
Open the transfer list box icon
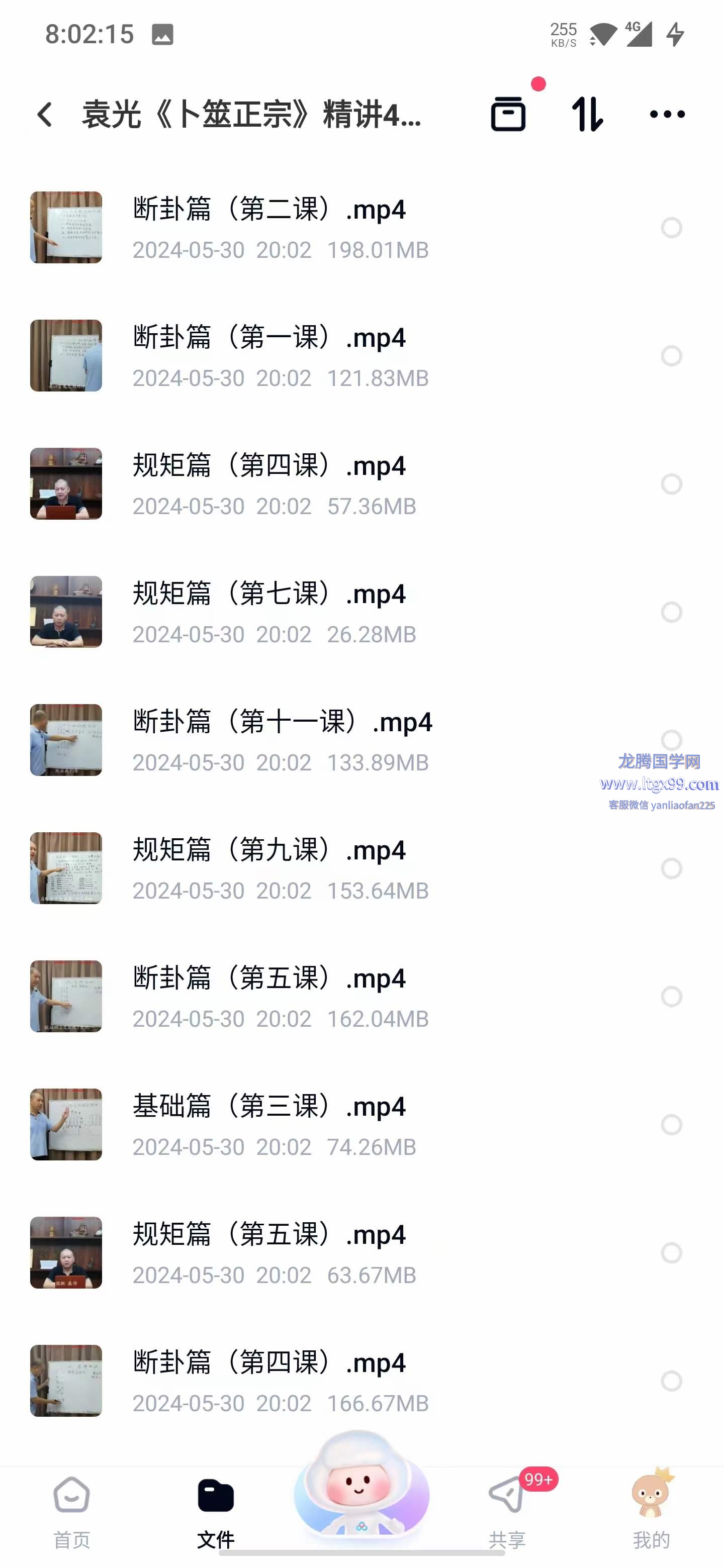pyautogui.click(x=508, y=114)
